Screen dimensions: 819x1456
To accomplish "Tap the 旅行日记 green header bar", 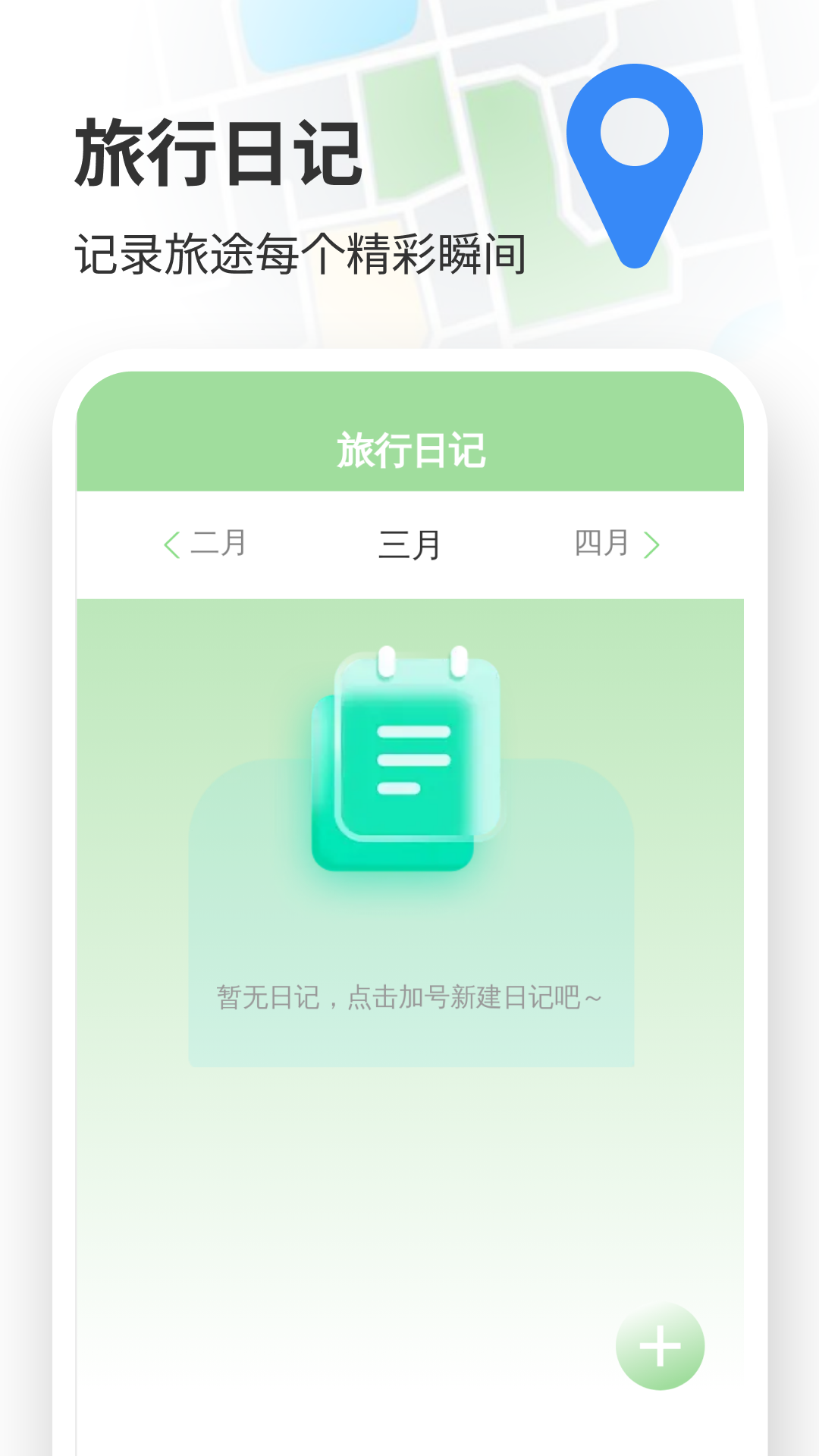I will 409,450.
